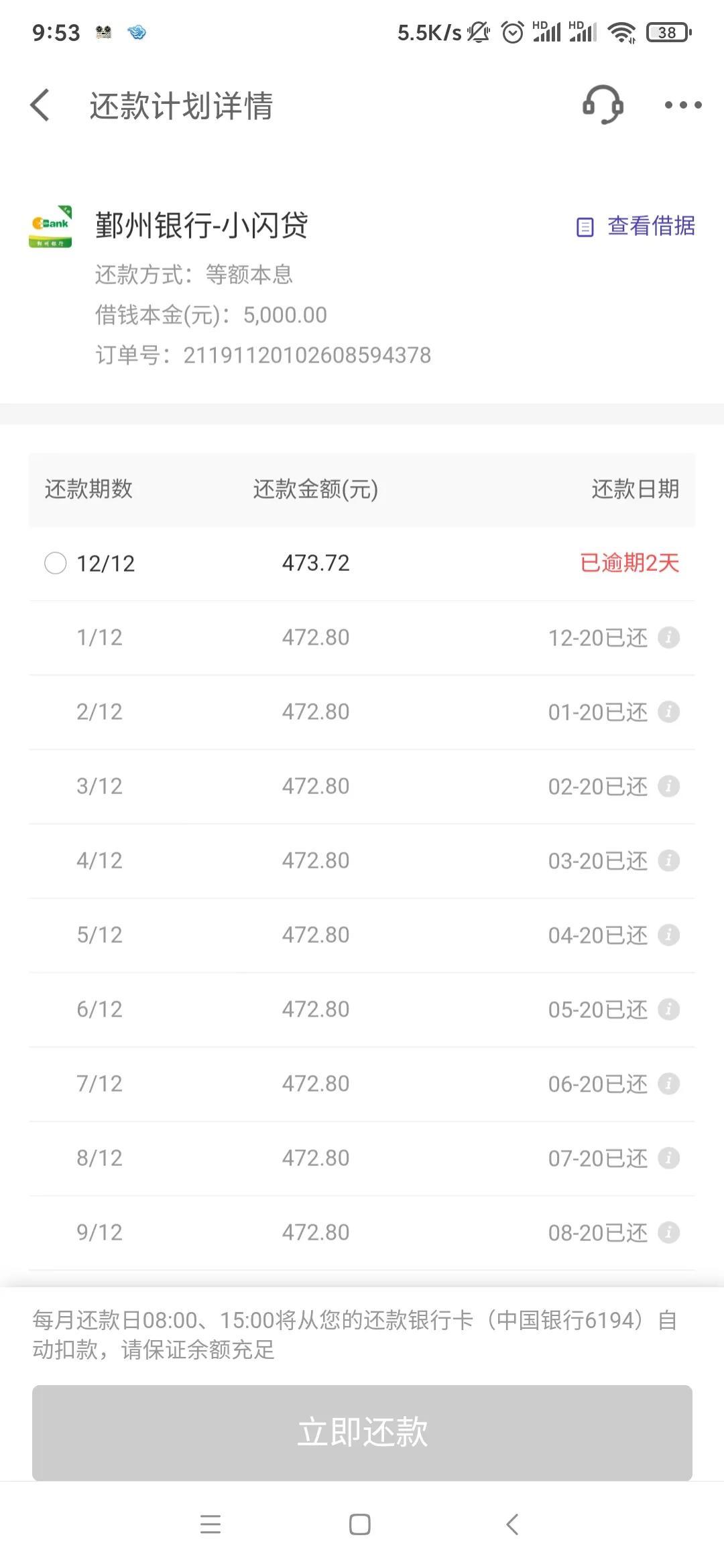
Task: Tap the info icon next to 05-20已还
Action: point(668,1009)
